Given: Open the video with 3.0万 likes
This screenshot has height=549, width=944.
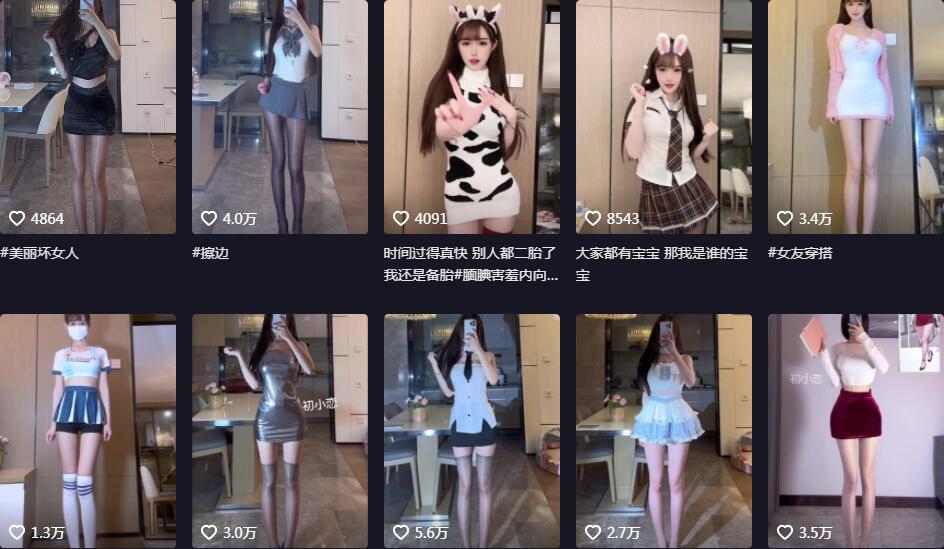Looking at the screenshot, I should tap(279, 430).
